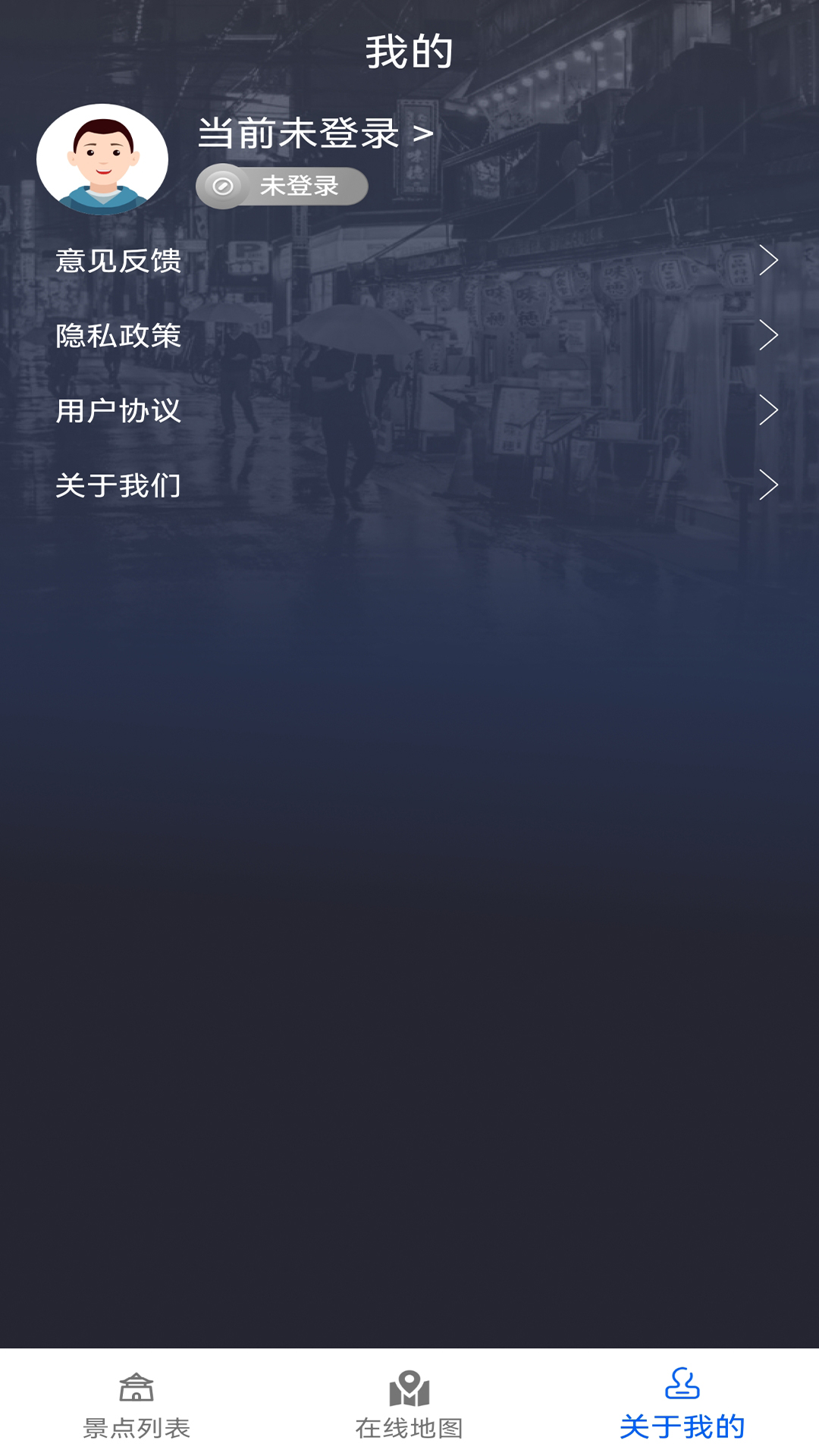Screen dimensions: 819x1456
Task: Open 用户协议 user agreement
Action: tap(409, 410)
